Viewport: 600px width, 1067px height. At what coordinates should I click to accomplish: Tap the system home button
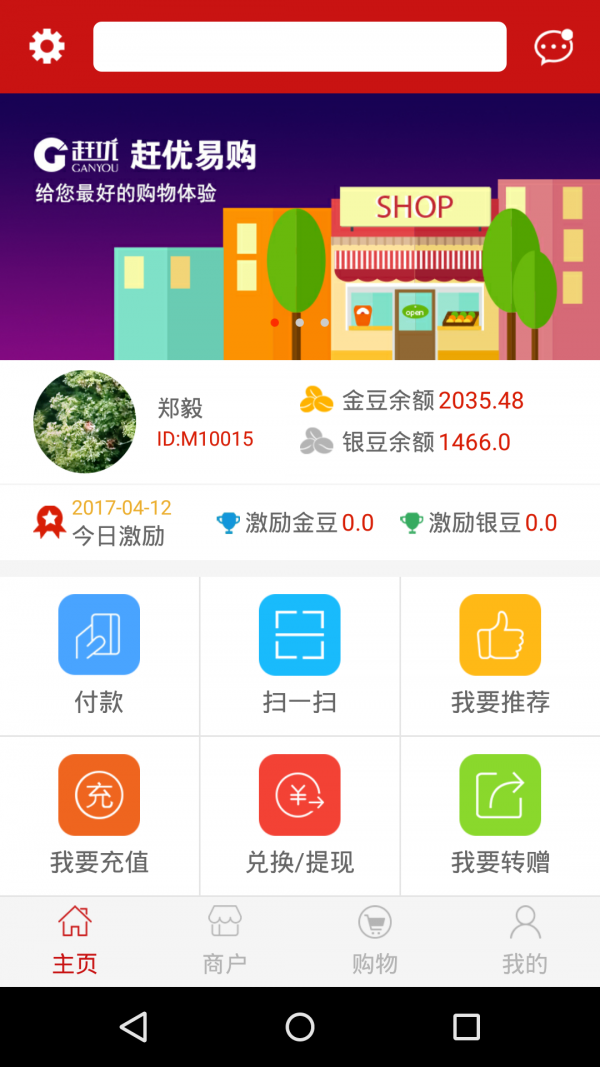[300, 1027]
